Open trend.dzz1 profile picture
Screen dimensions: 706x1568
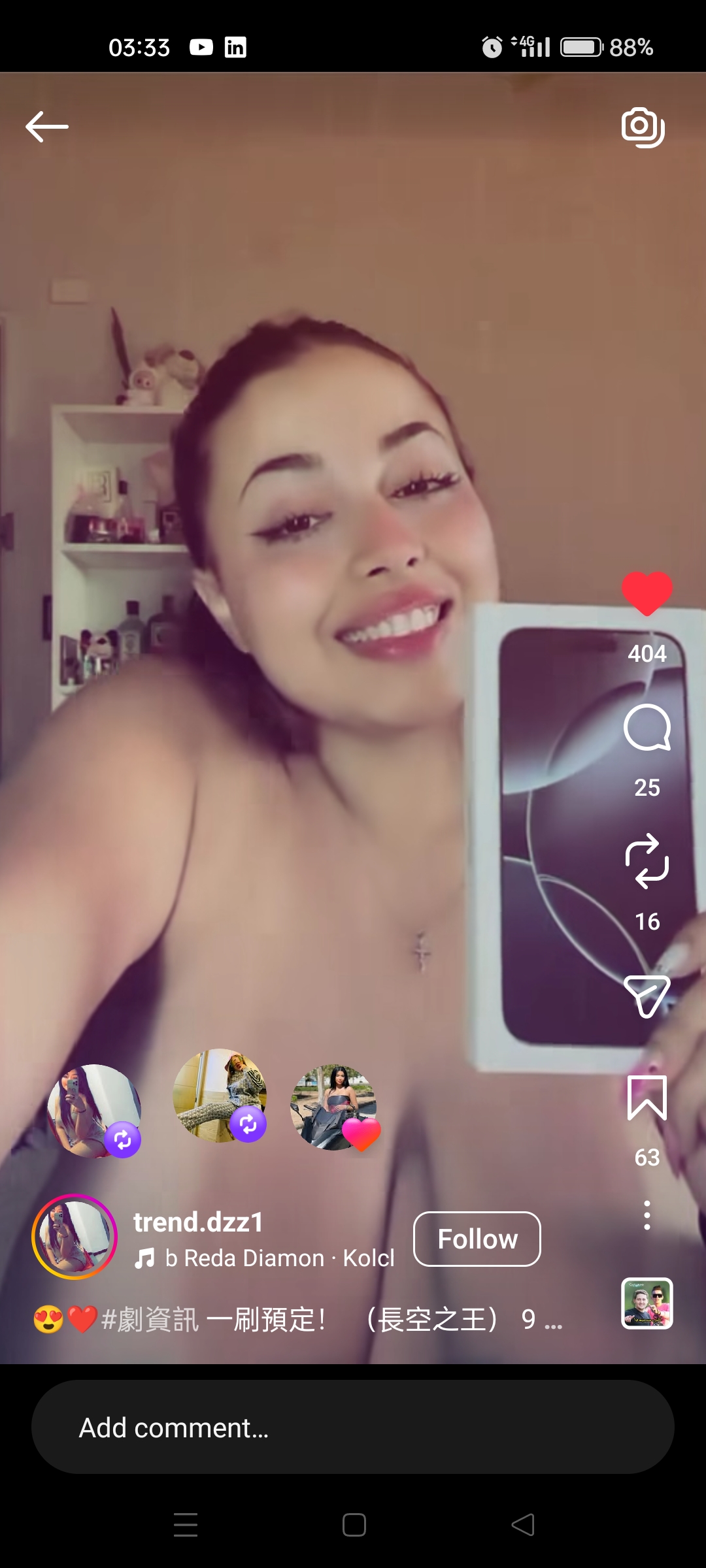[x=75, y=1236]
